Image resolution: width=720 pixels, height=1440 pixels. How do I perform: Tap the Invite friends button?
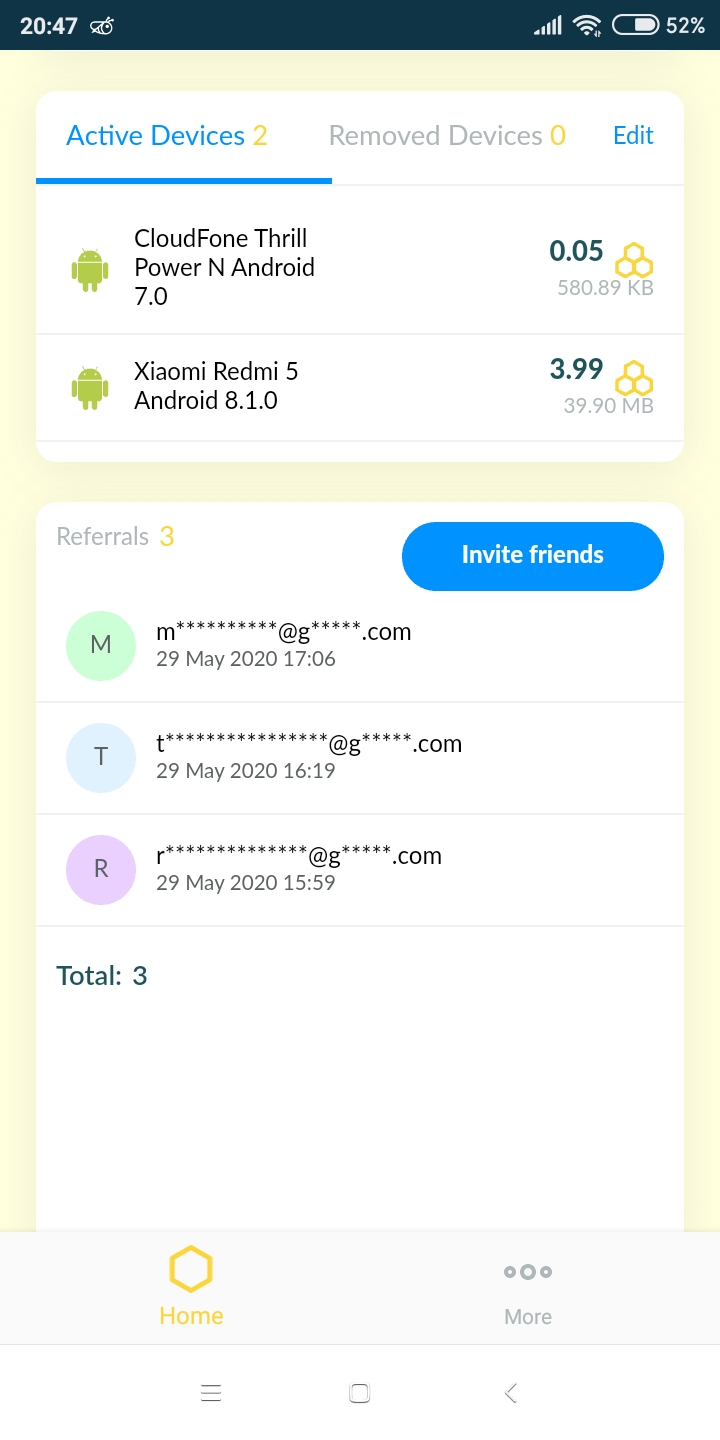pyautogui.click(x=532, y=555)
